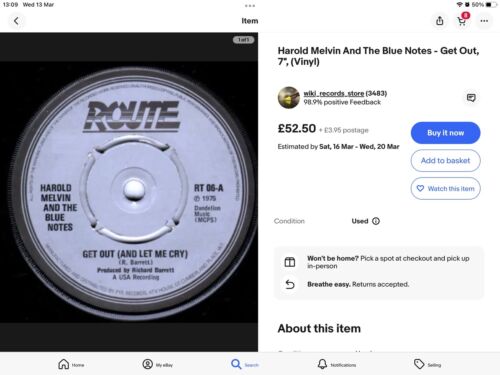The width and height of the screenshot is (500, 375).
Task: Open the record label product image
Action: [x=129, y=192]
